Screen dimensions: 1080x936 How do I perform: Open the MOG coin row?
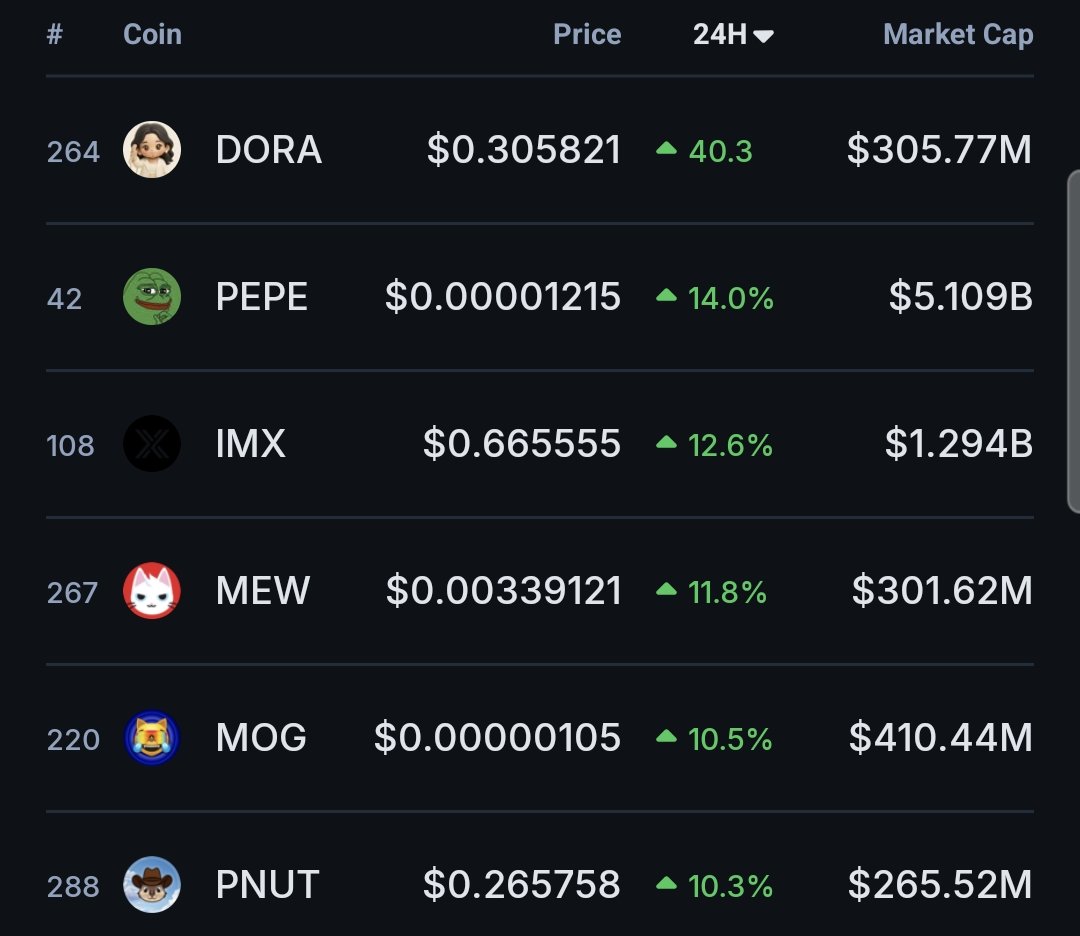(x=261, y=738)
